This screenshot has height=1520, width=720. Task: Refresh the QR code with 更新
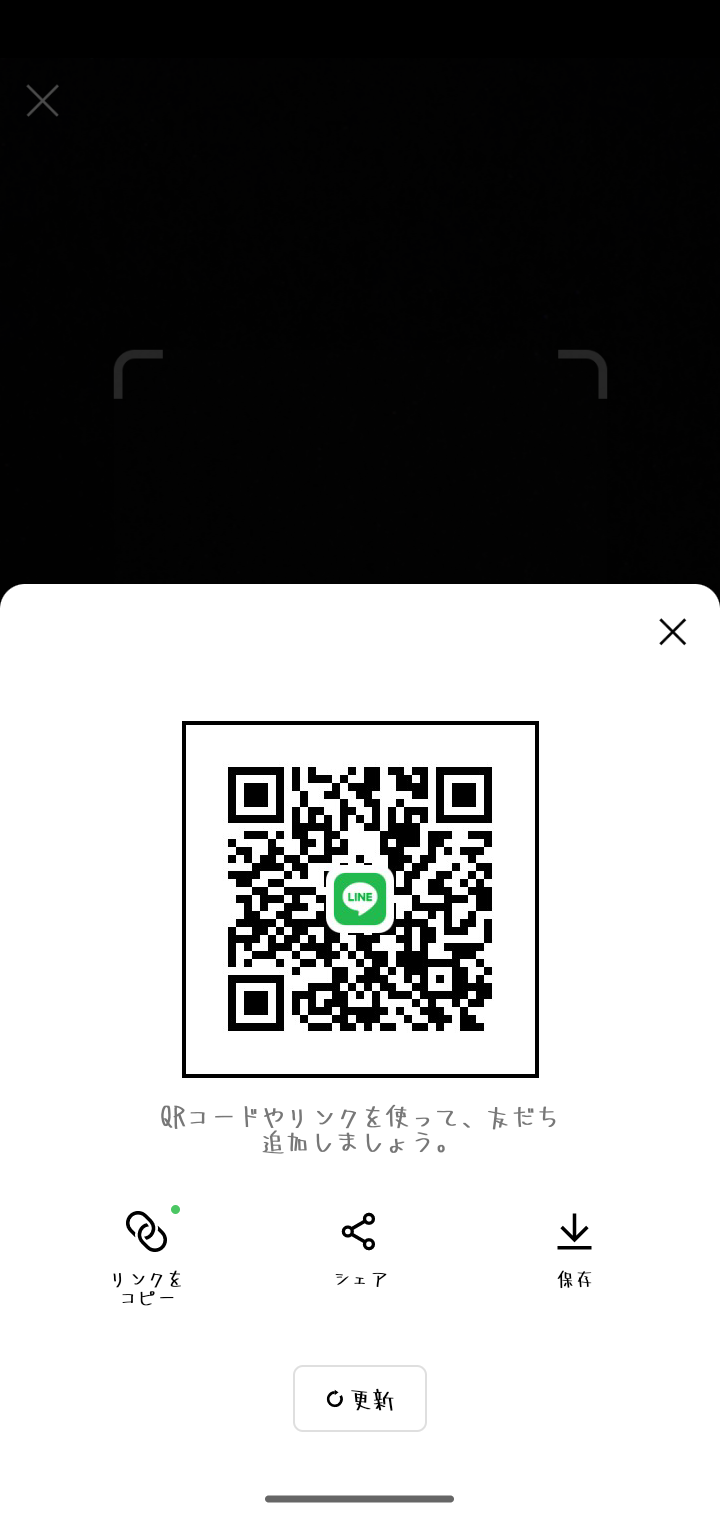point(360,1398)
